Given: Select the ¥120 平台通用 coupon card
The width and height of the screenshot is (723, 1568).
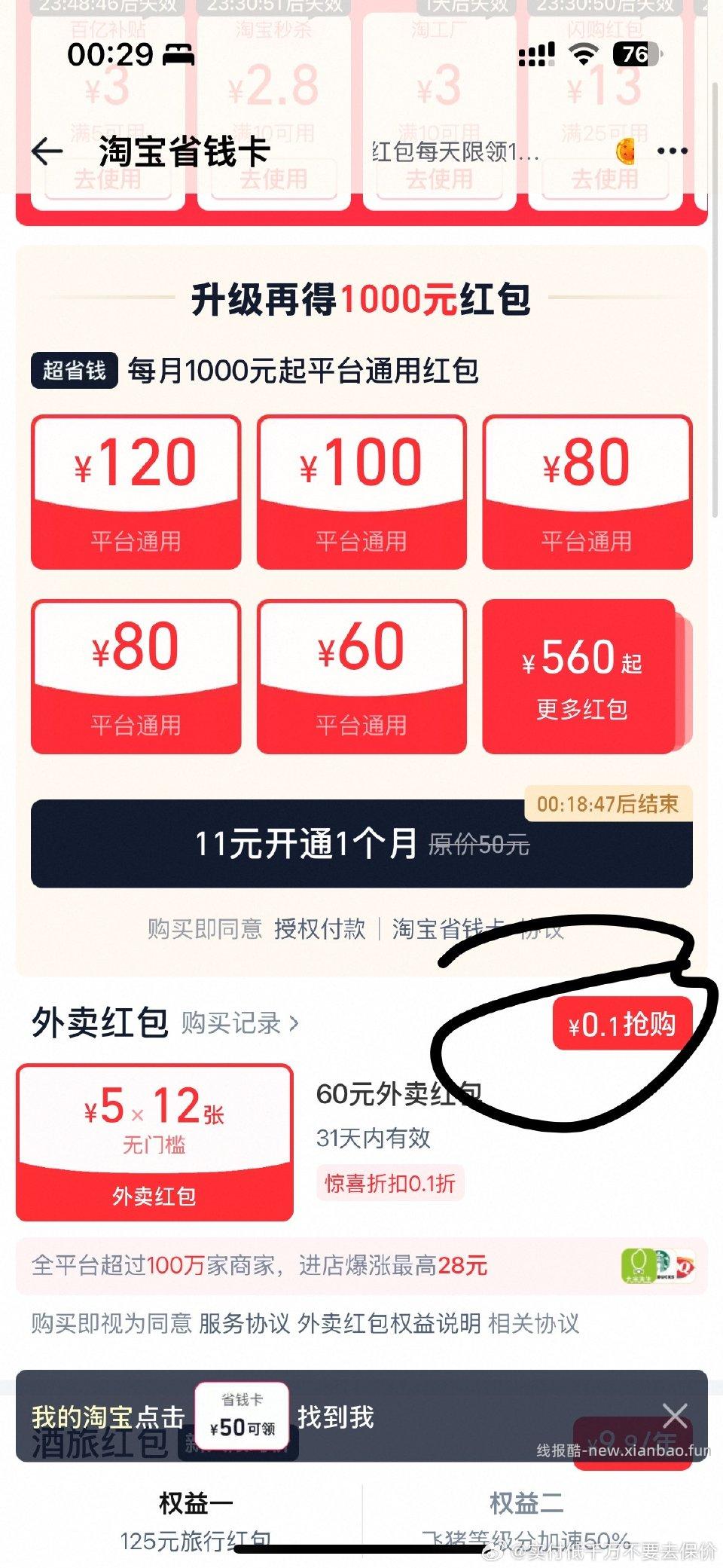Looking at the screenshot, I should click(136, 490).
